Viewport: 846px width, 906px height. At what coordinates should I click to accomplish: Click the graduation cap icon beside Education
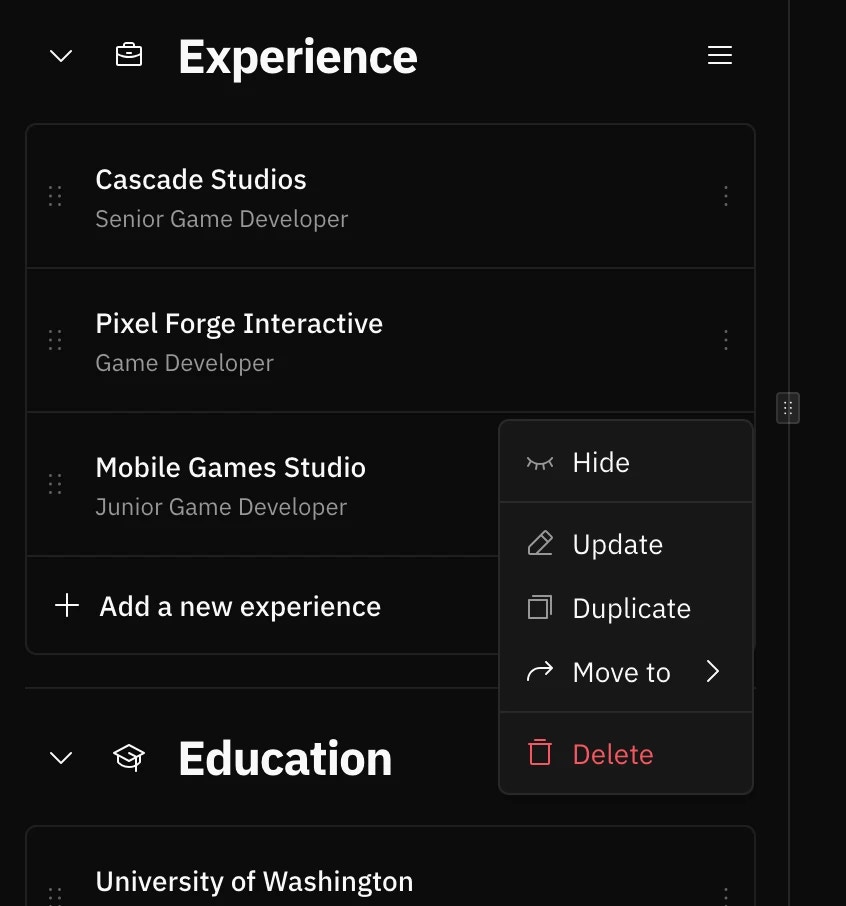[129, 757]
